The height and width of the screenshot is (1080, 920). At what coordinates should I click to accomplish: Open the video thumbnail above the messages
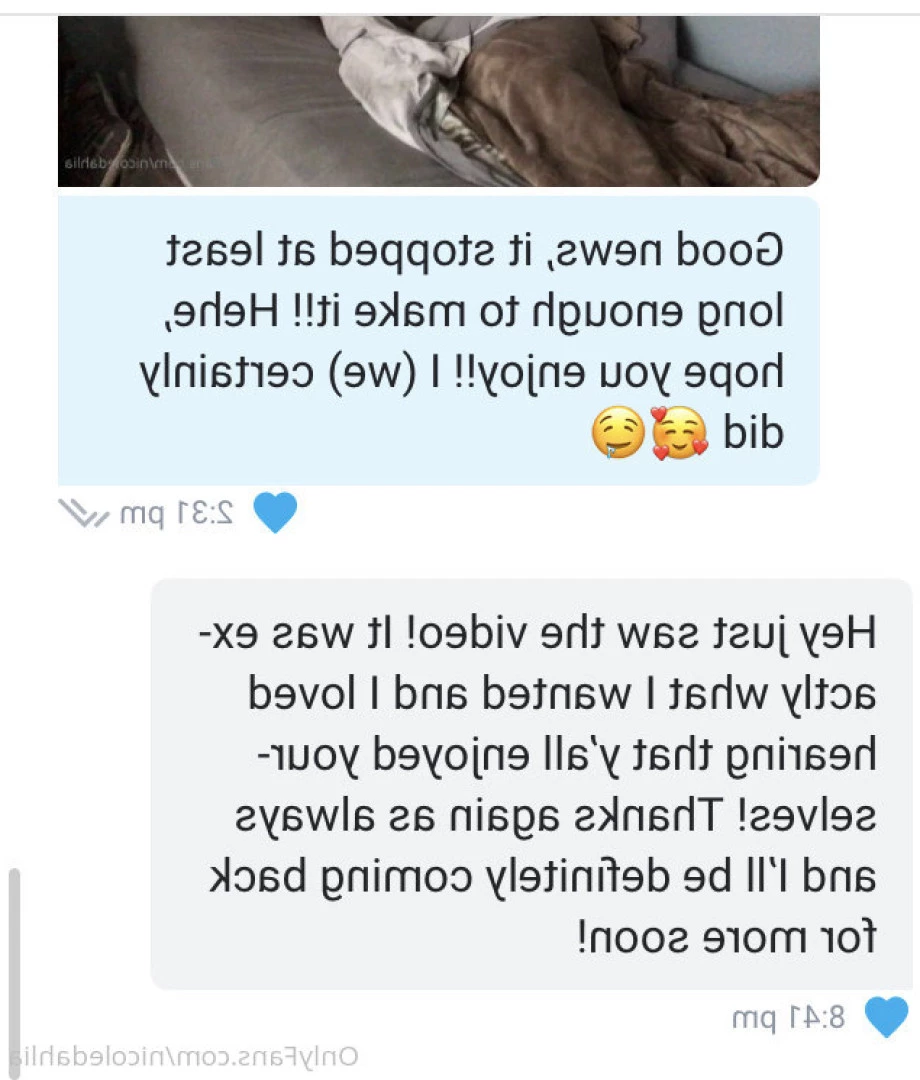pyautogui.click(x=438, y=100)
